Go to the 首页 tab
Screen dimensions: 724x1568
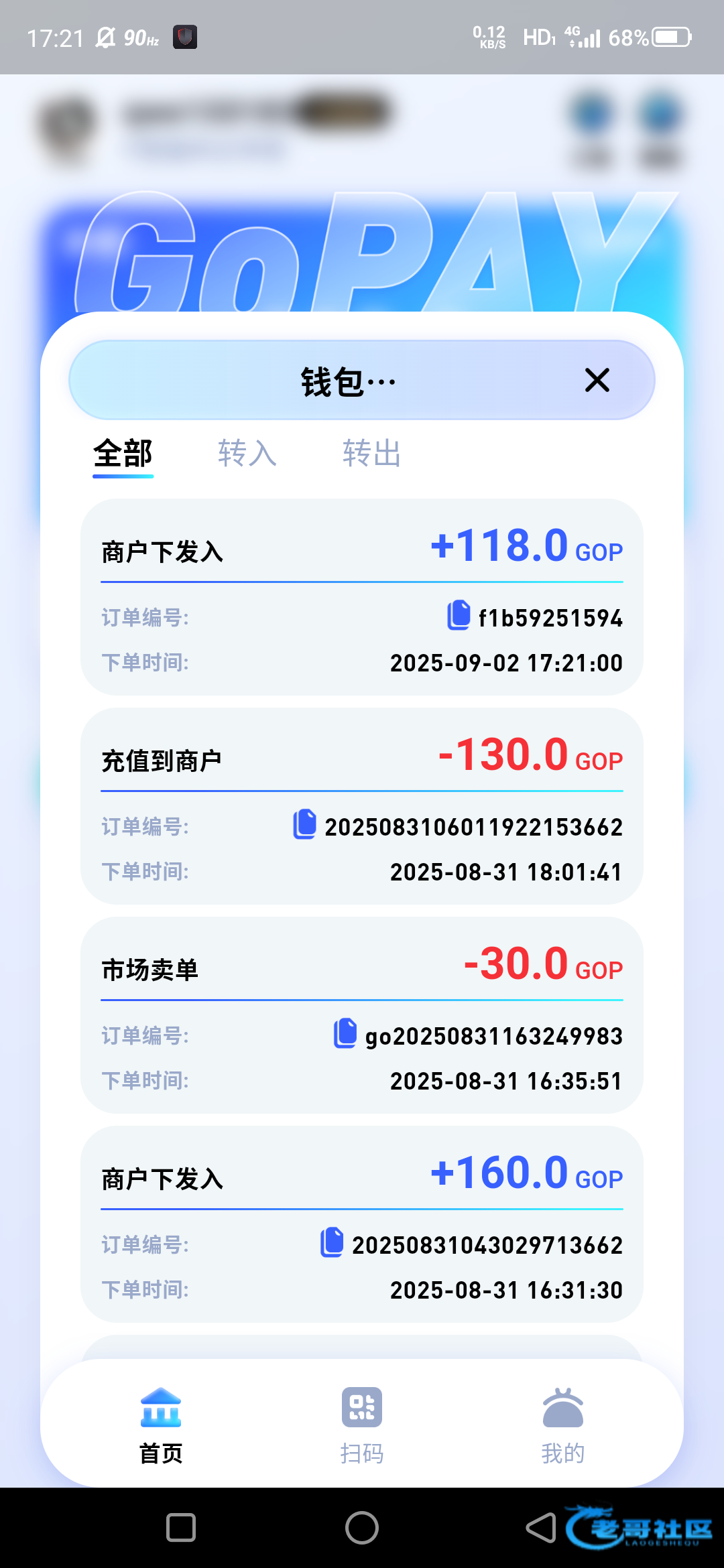[161, 1425]
